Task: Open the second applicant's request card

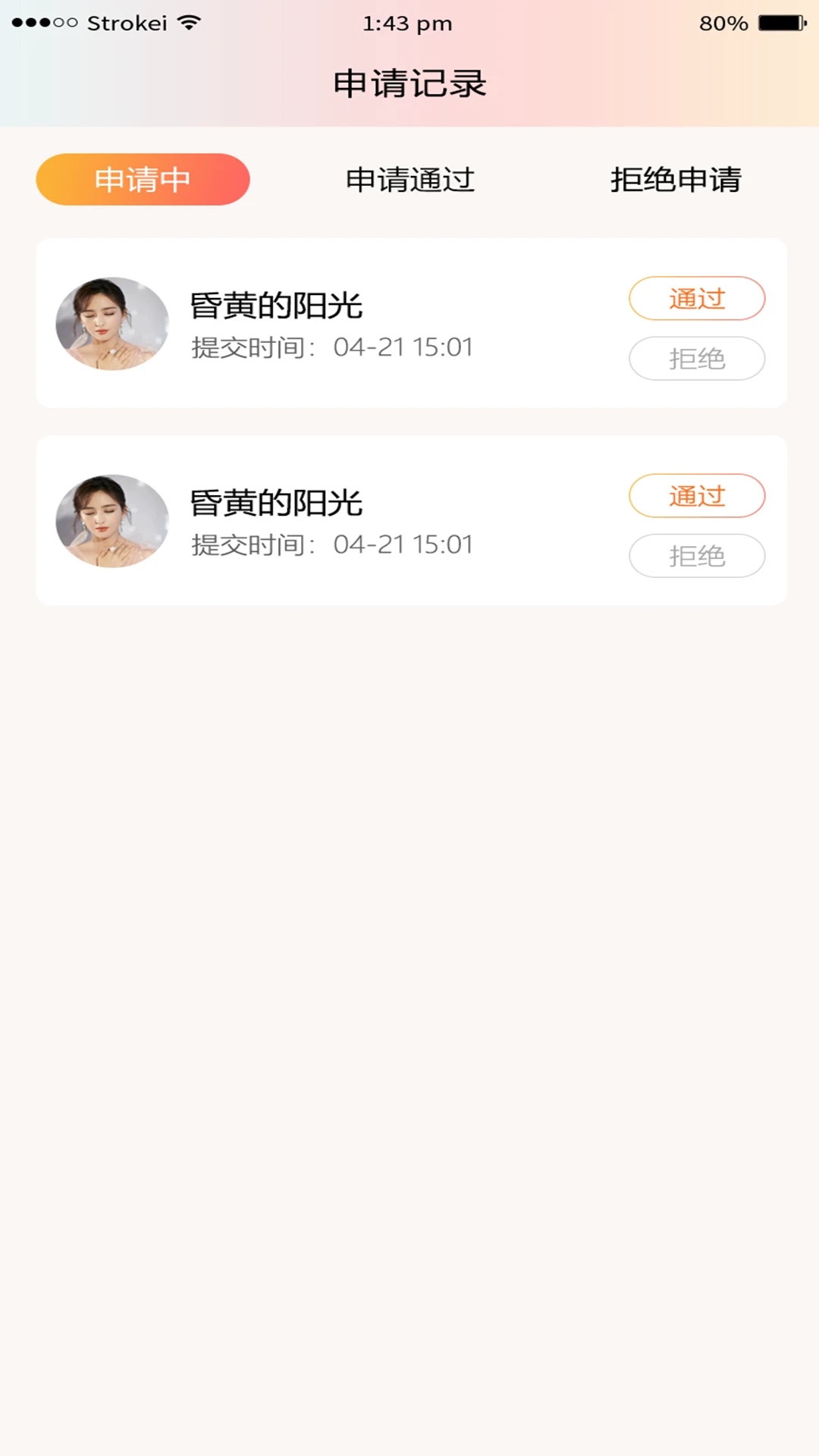Action: pyautogui.click(x=409, y=520)
